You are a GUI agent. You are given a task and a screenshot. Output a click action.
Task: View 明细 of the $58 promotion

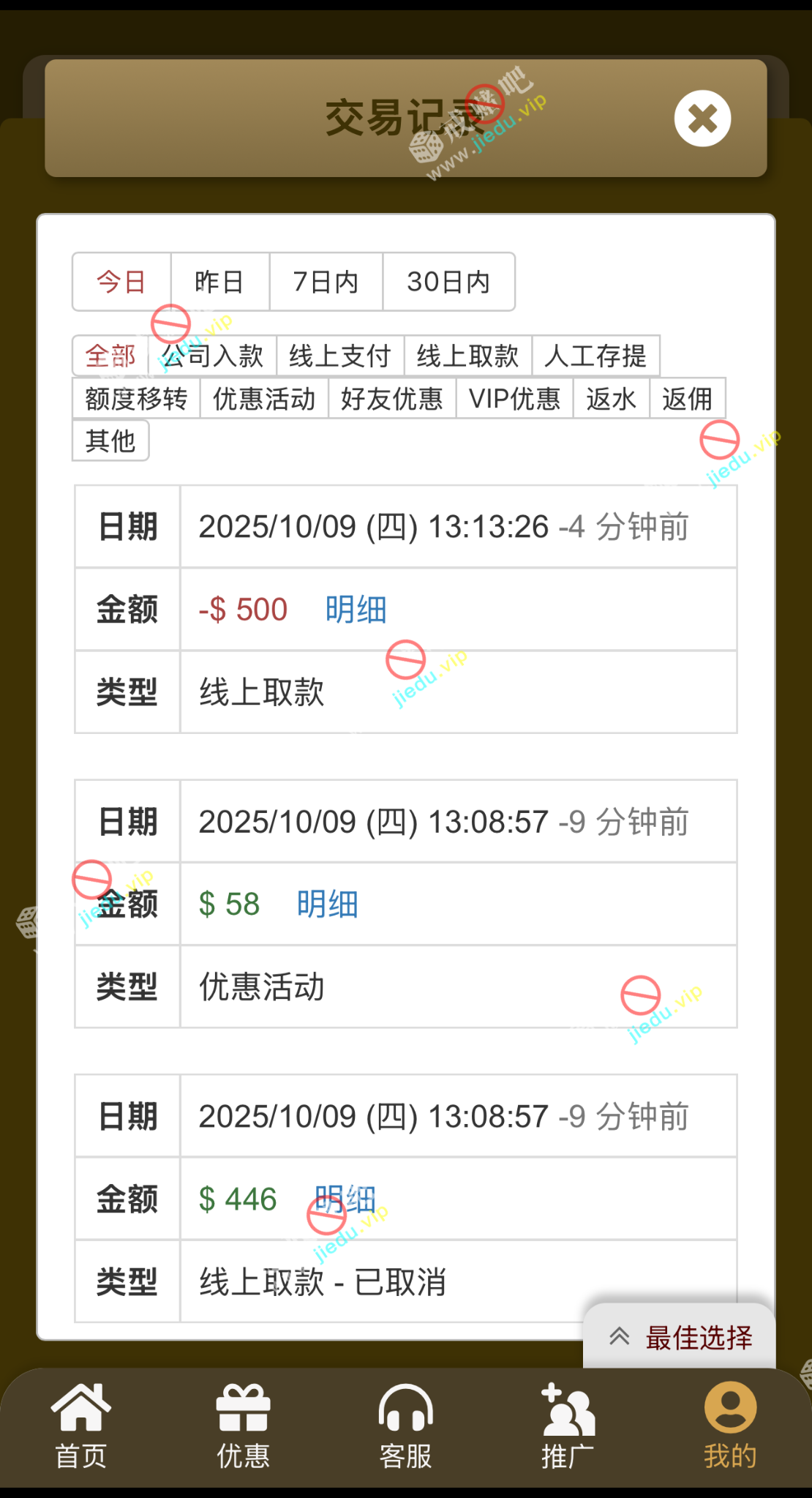pos(327,905)
